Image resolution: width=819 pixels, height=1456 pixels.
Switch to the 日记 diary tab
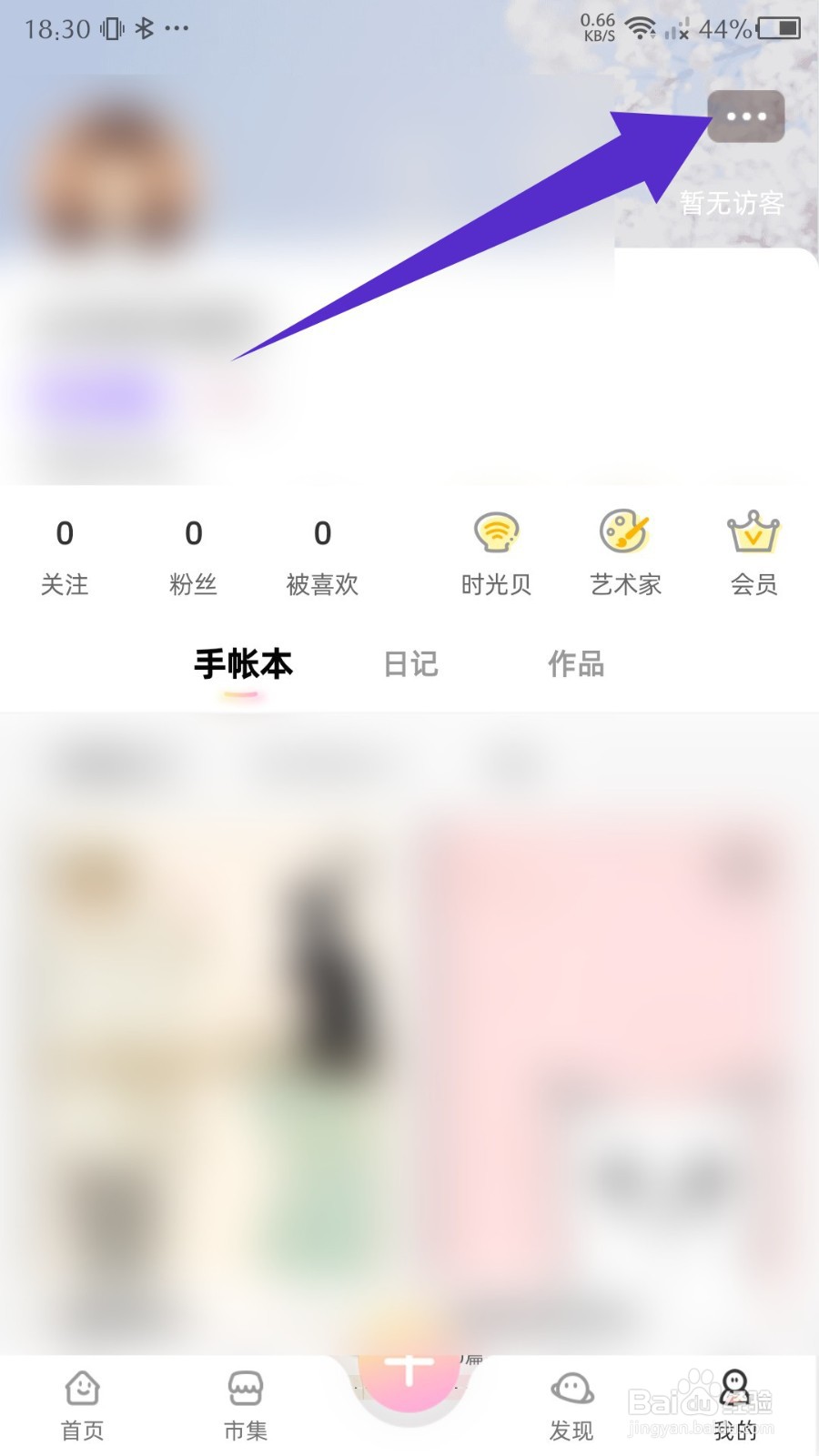click(410, 665)
